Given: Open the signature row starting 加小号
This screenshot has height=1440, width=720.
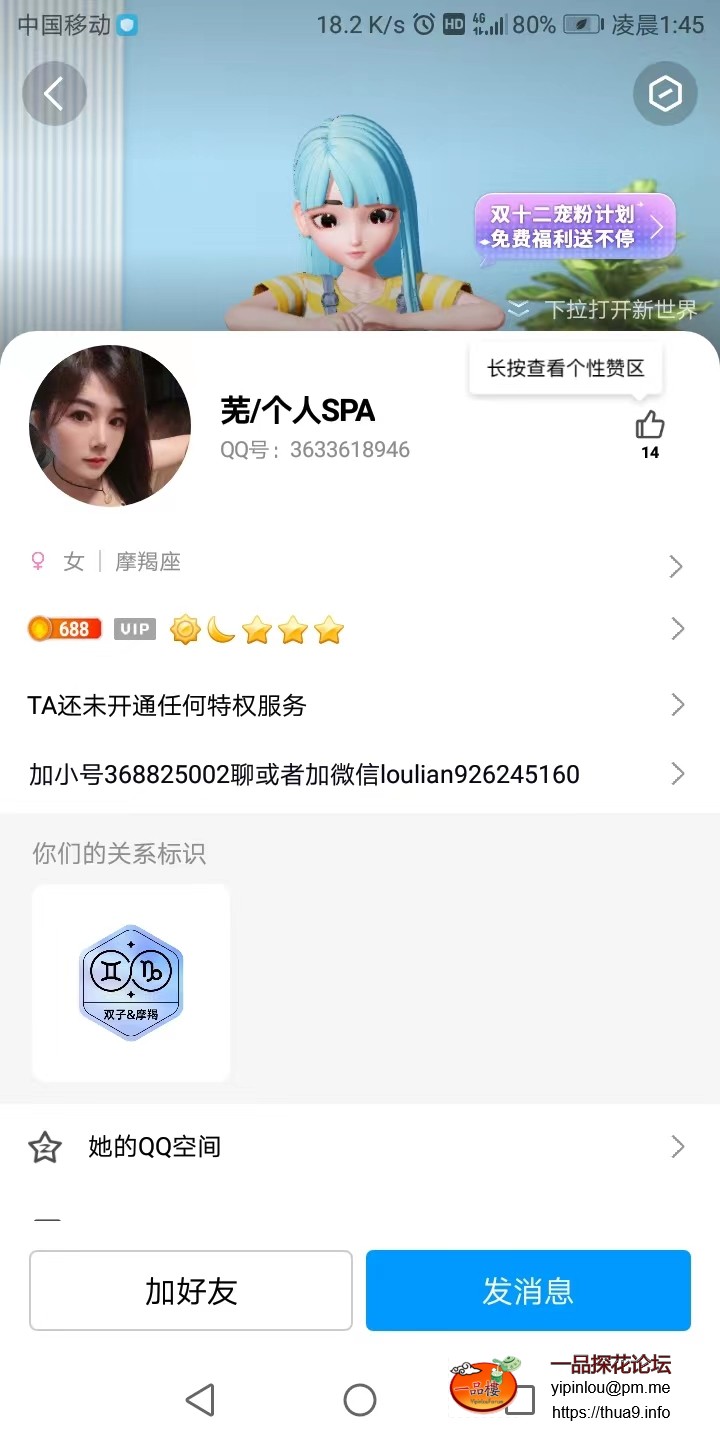Looking at the screenshot, I should [x=360, y=775].
